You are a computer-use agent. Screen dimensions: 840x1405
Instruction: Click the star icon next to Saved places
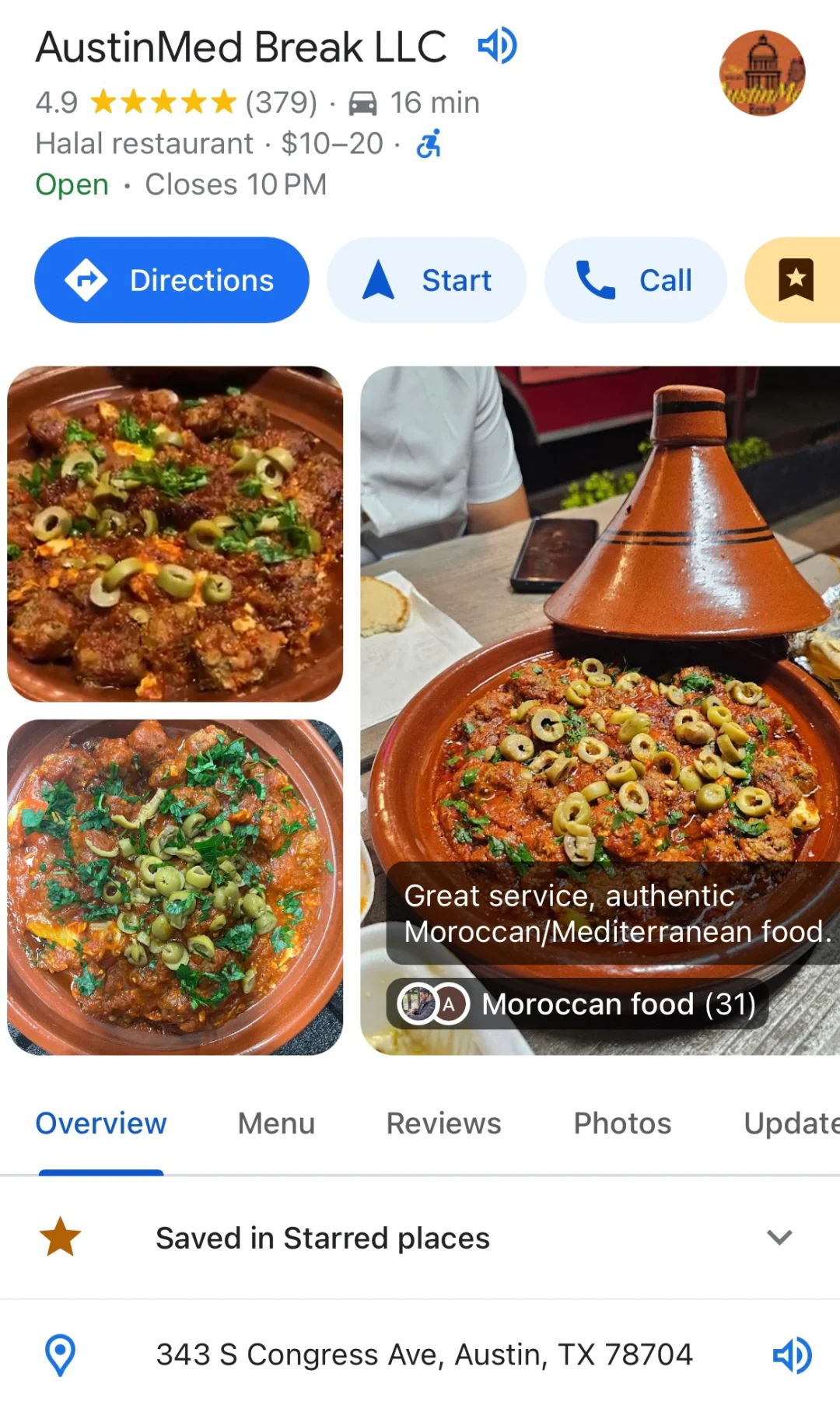pyautogui.click(x=61, y=1237)
